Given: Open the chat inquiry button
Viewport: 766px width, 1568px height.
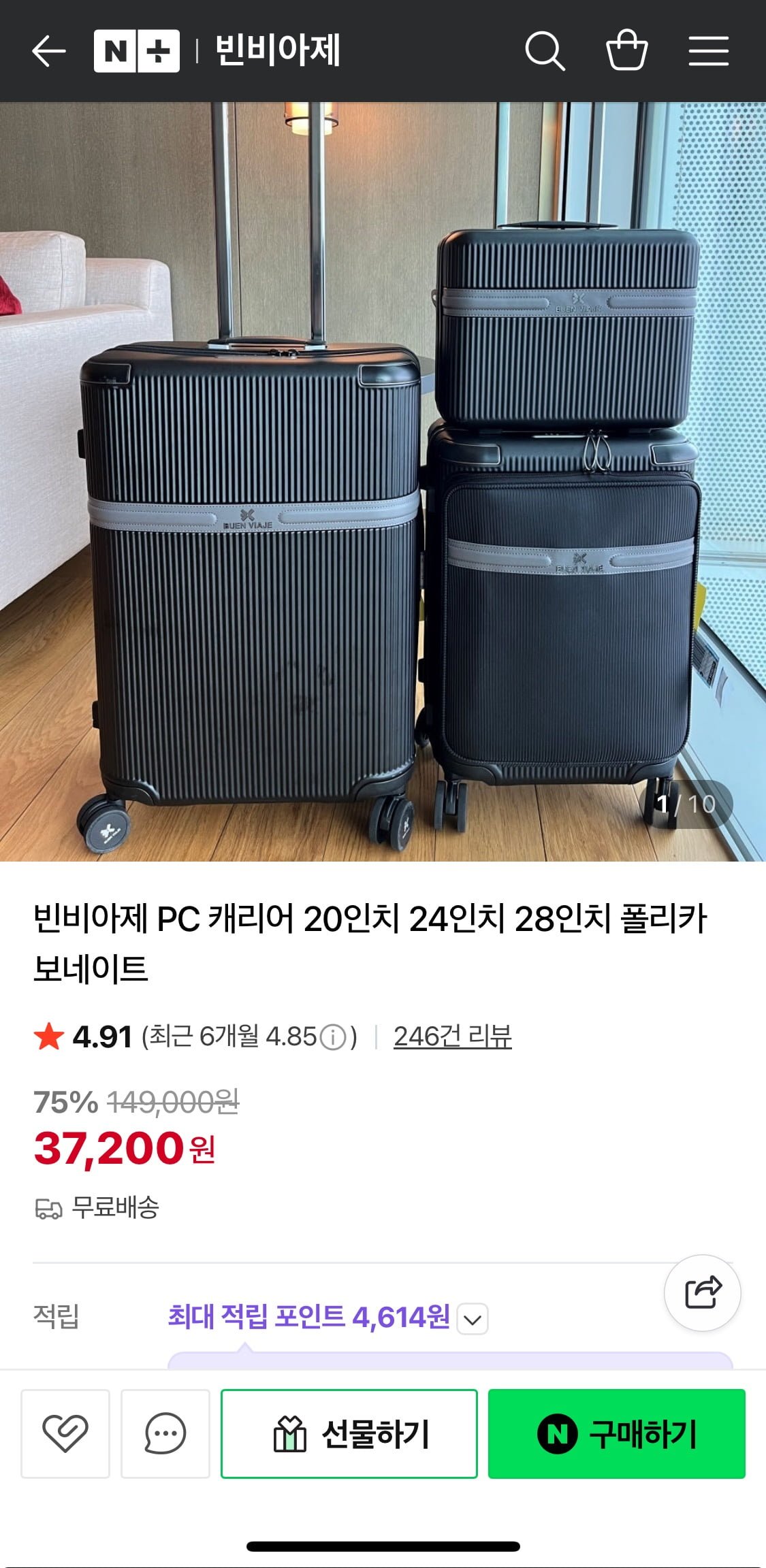Looking at the screenshot, I should coord(165,1433).
